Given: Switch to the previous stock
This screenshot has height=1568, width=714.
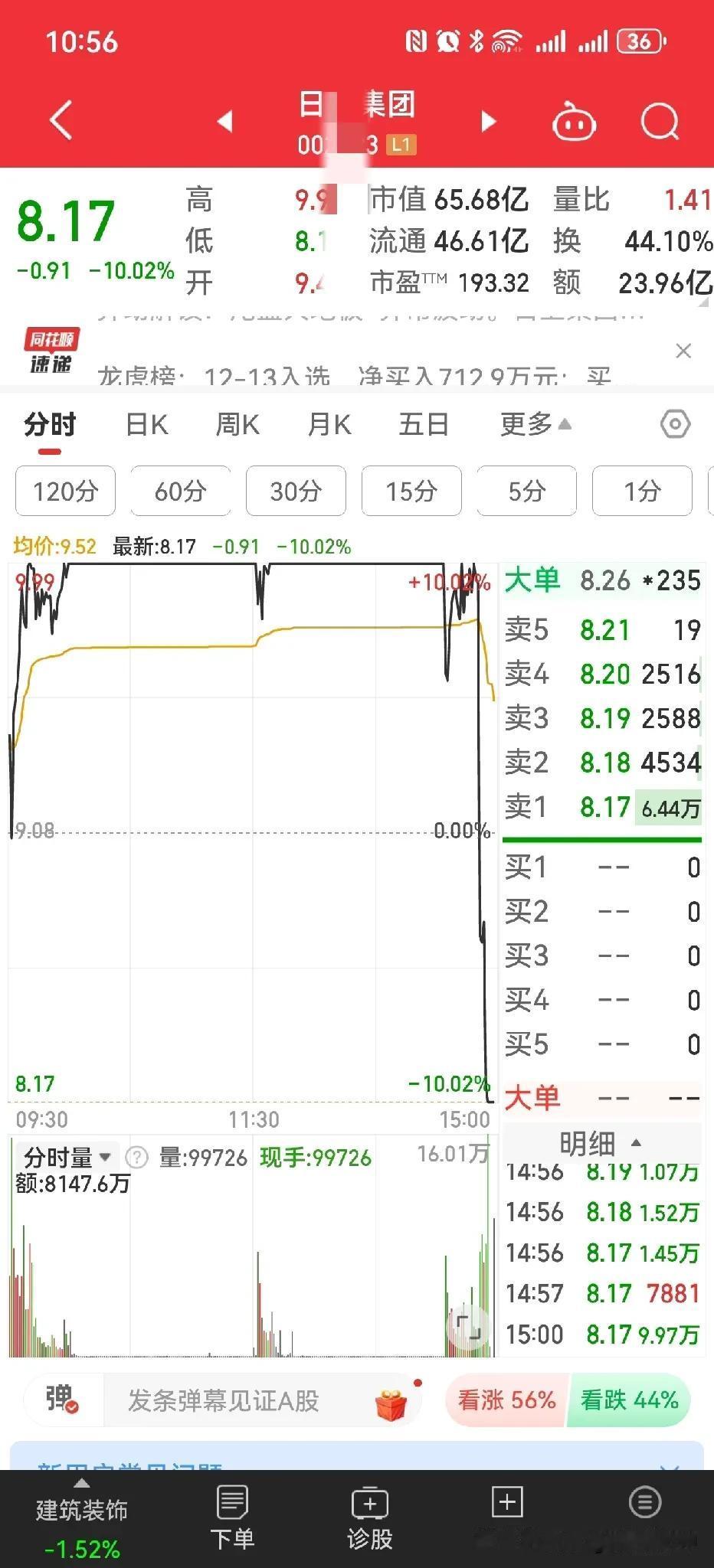Looking at the screenshot, I should 224,121.
